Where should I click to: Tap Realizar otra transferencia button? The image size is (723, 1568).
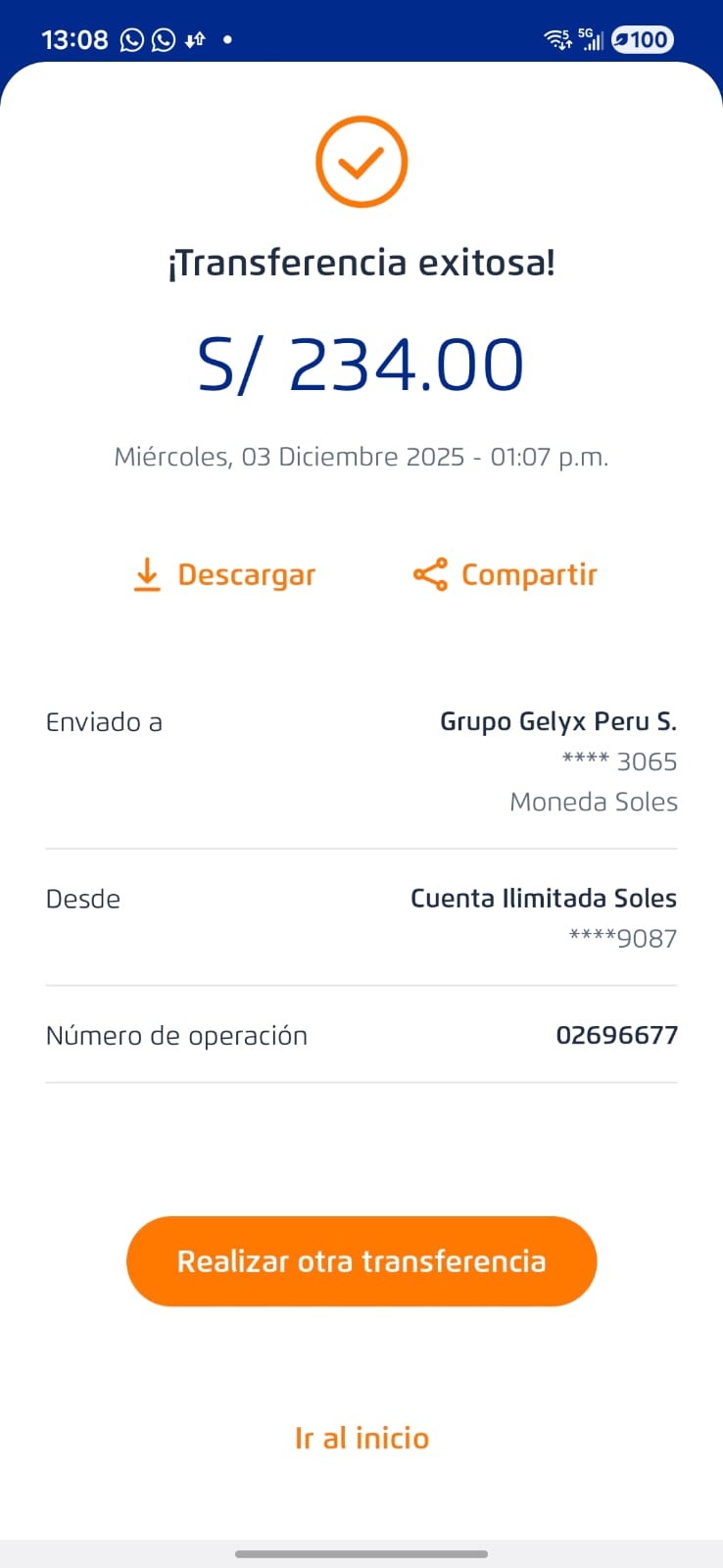point(361,1261)
